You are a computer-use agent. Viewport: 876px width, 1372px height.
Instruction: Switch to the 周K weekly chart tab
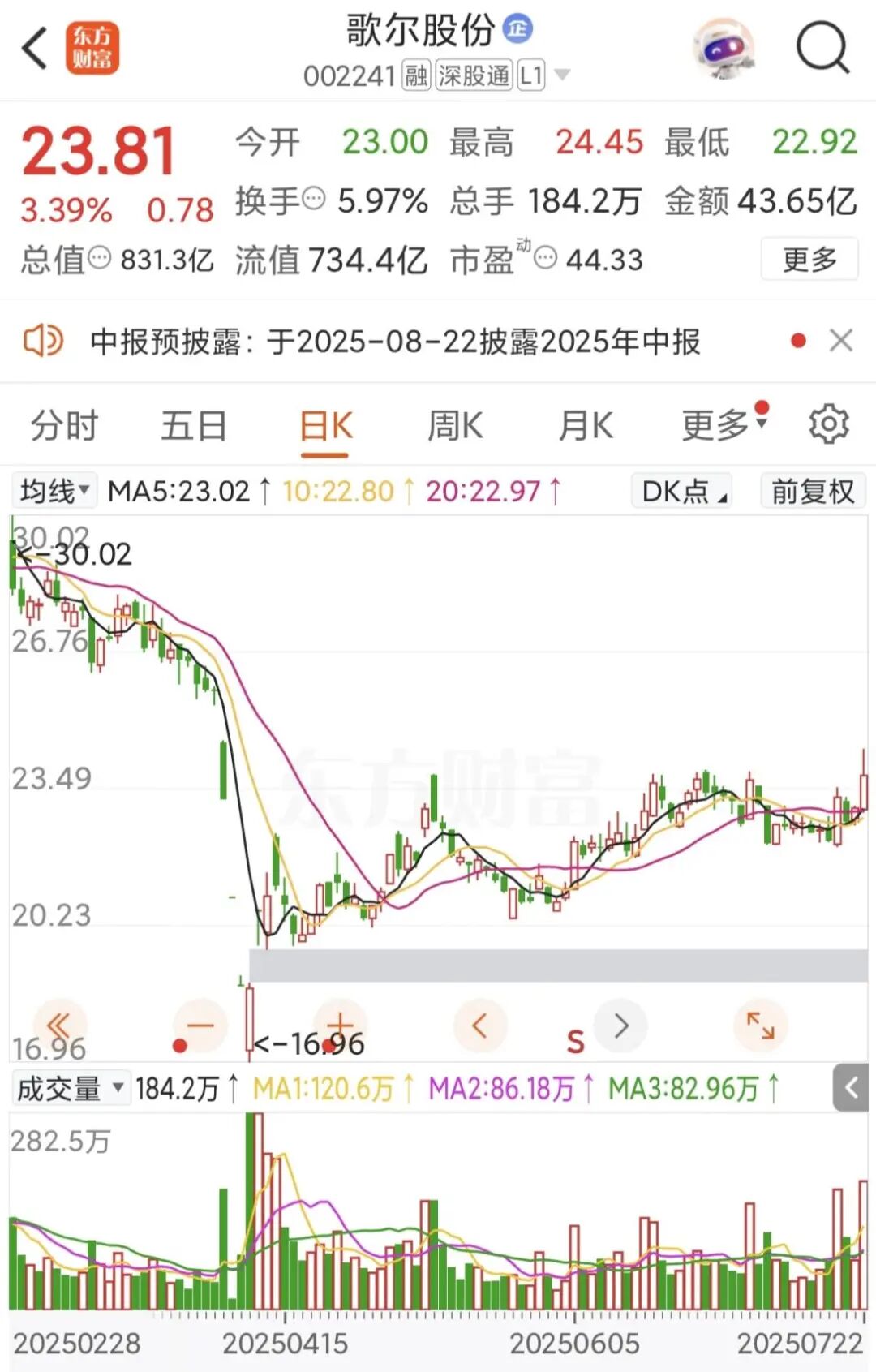pyautogui.click(x=455, y=424)
